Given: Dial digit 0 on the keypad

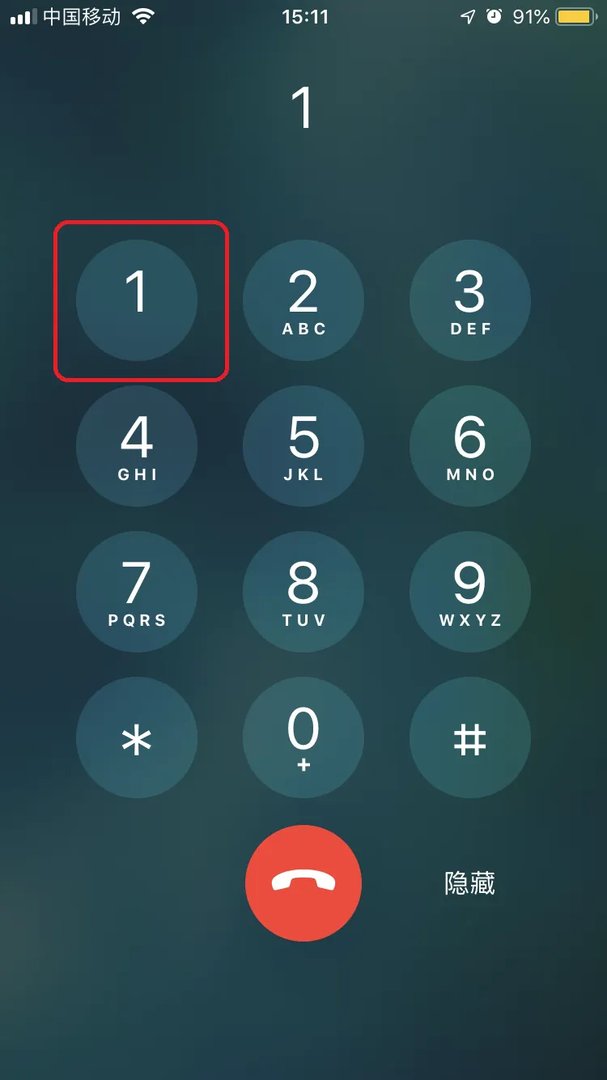Looking at the screenshot, I should click(x=303, y=738).
